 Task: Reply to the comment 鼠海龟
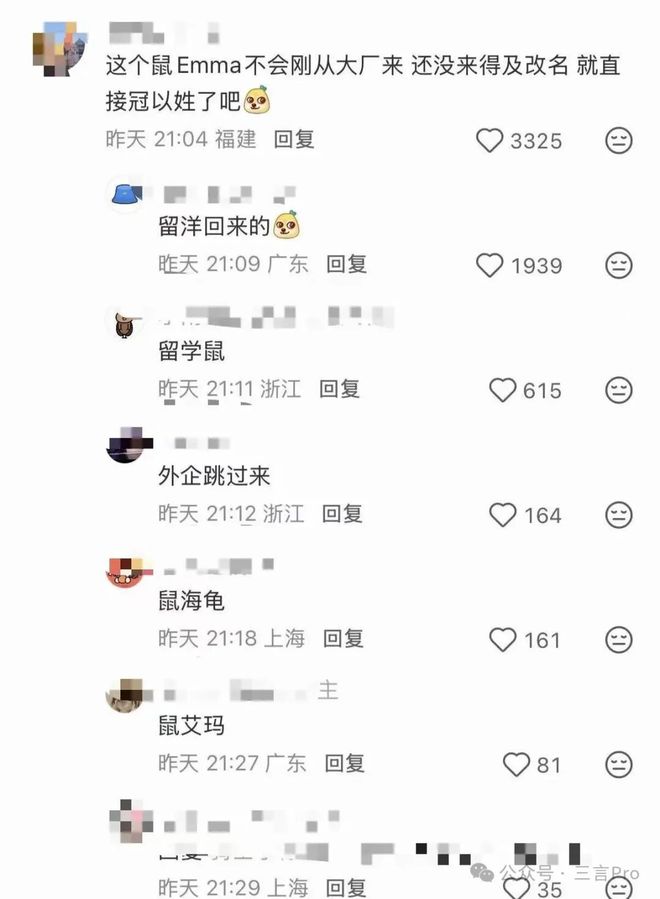point(343,639)
